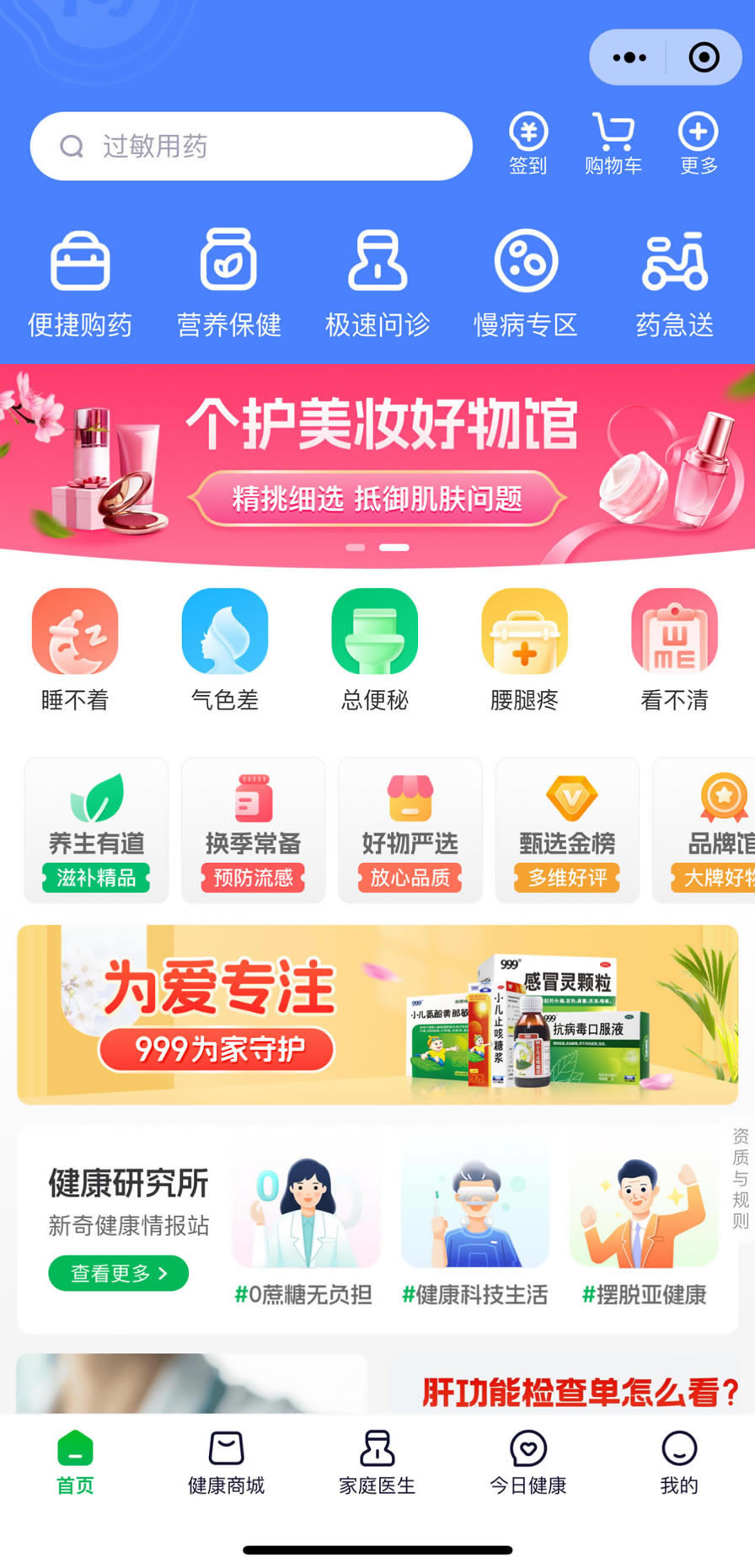Image resolution: width=755 pixels, height=1568 pixels.
Task: Open mini program overflow menu
Action: pos(629,57)
